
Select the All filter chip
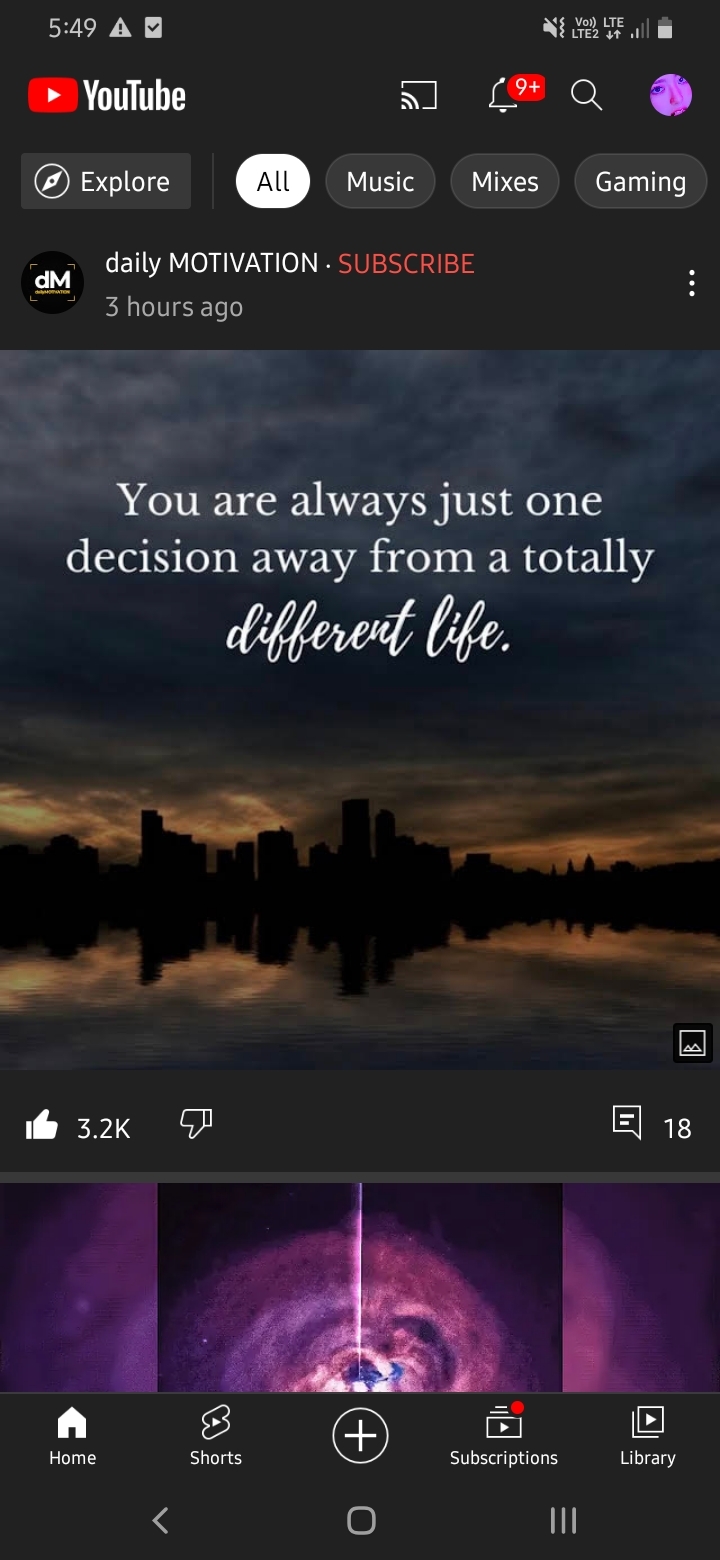coord(273,182)
